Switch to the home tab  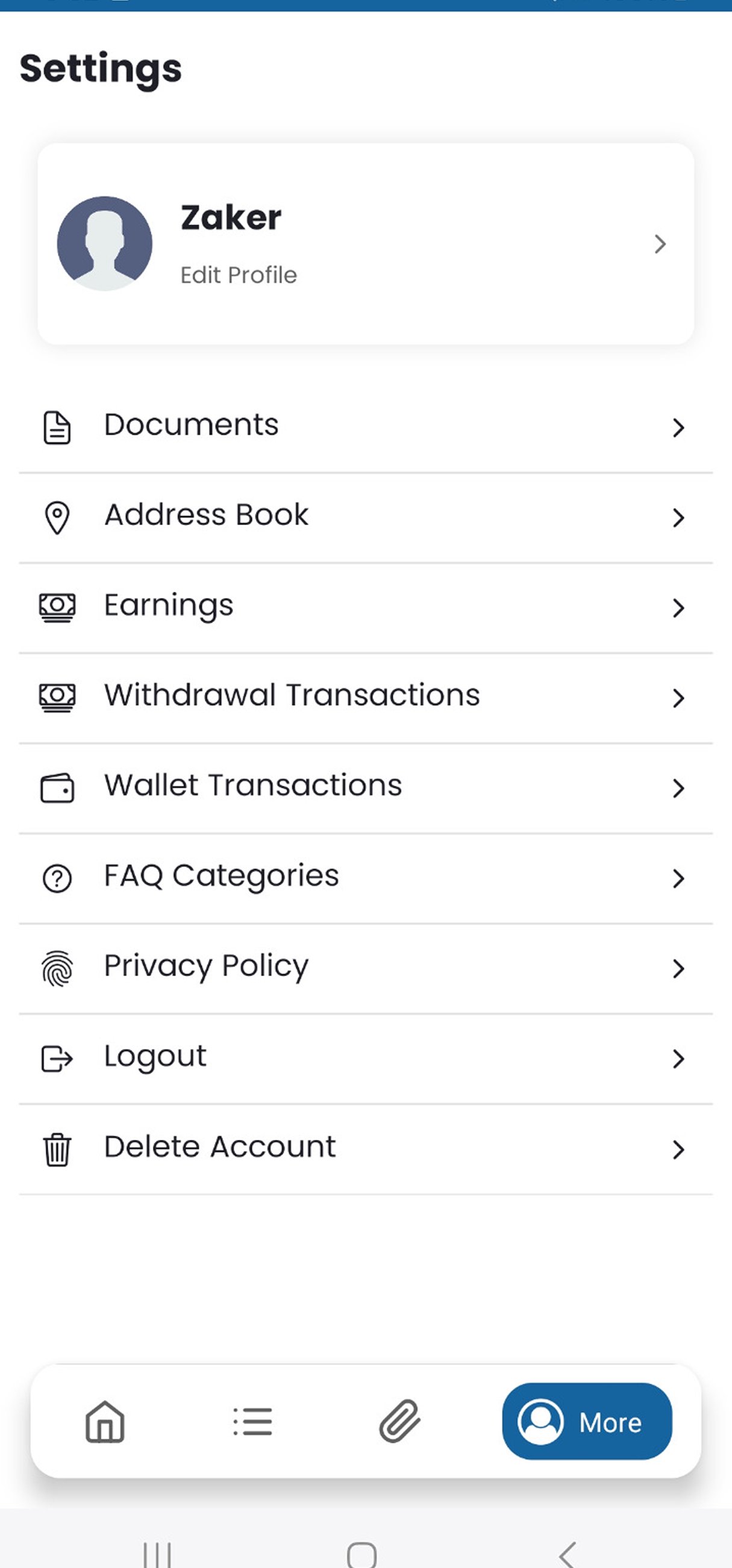105,1421
